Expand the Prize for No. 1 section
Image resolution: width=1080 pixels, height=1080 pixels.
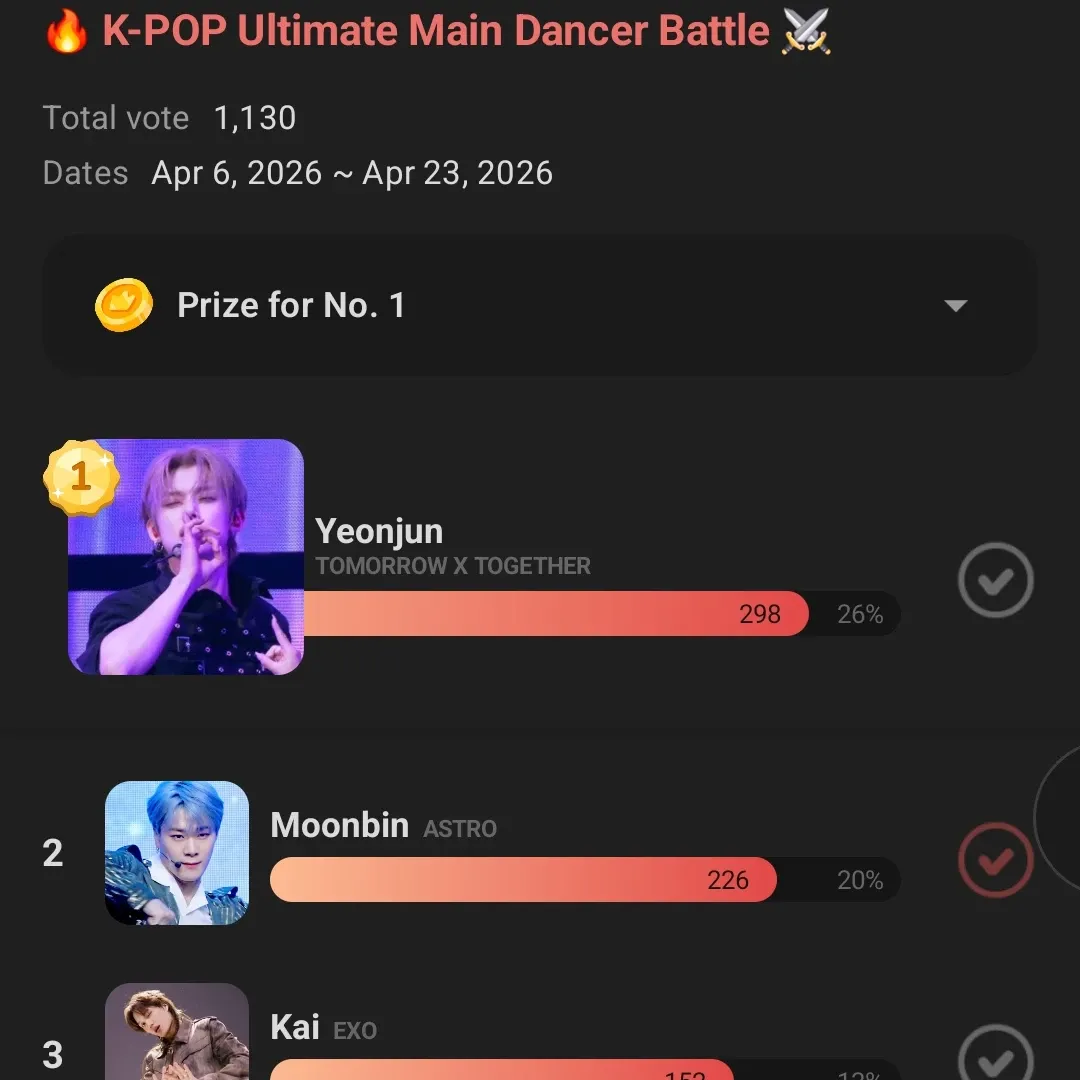click(x=955, y=306)
